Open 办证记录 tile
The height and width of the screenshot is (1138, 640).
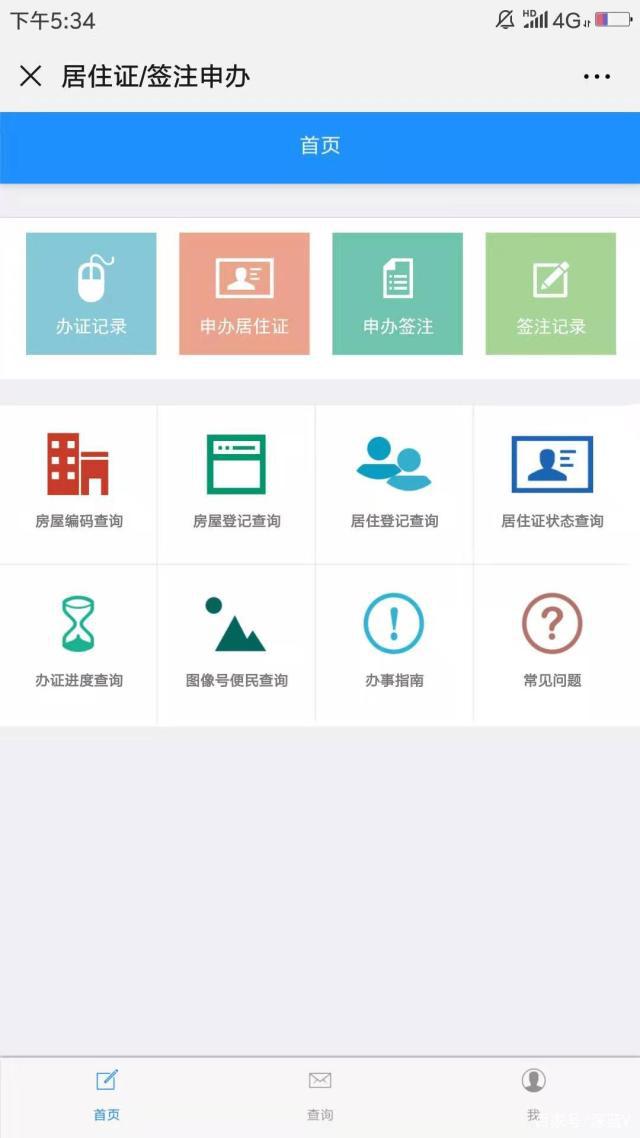[91, 294]
